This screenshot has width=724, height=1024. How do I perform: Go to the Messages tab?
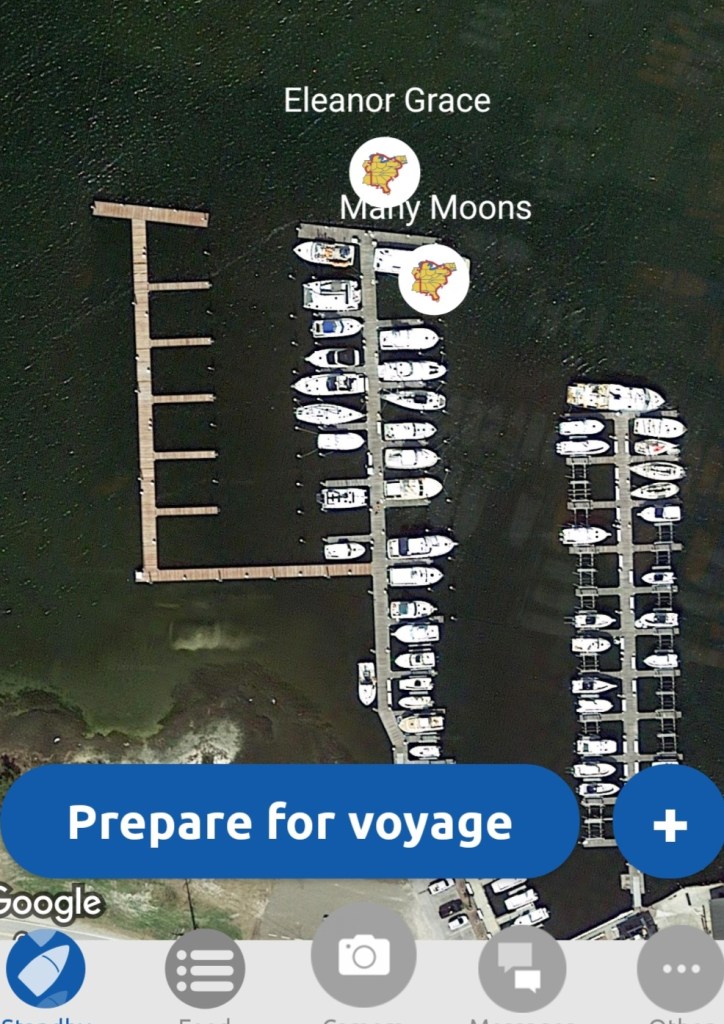522,968
